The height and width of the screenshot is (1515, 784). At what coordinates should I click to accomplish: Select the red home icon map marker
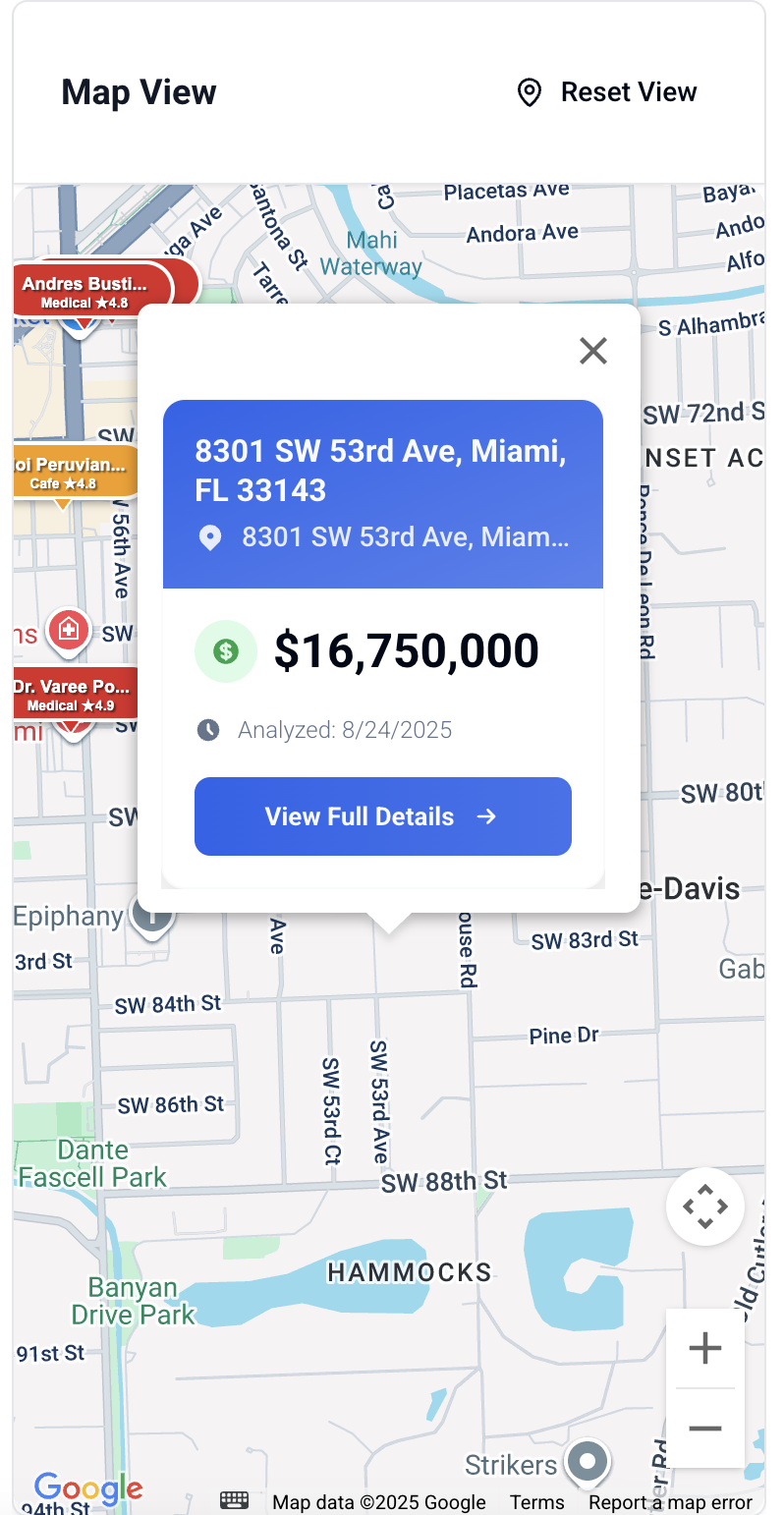[x=69, y=630]
